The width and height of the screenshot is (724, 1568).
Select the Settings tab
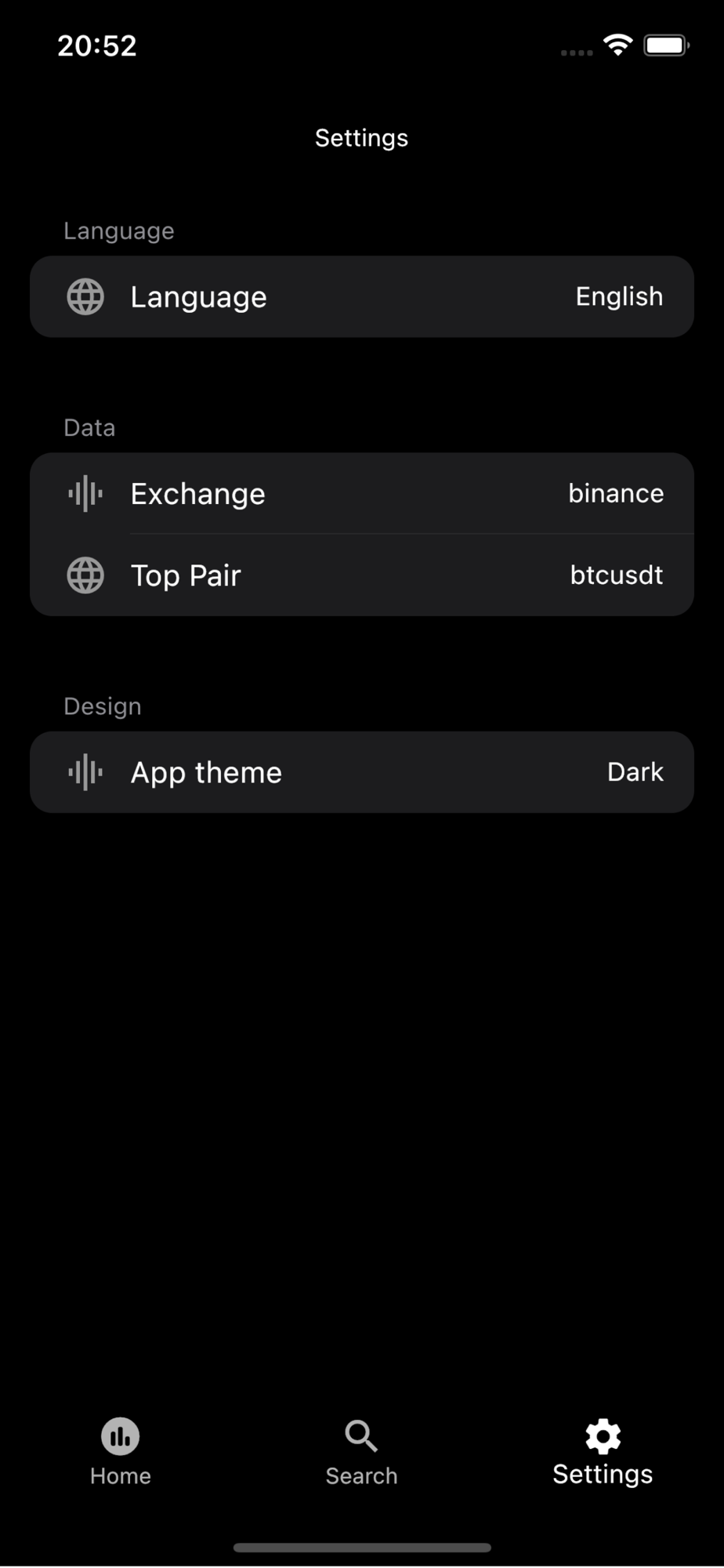pyautogui.click(x=603, y=1452)
